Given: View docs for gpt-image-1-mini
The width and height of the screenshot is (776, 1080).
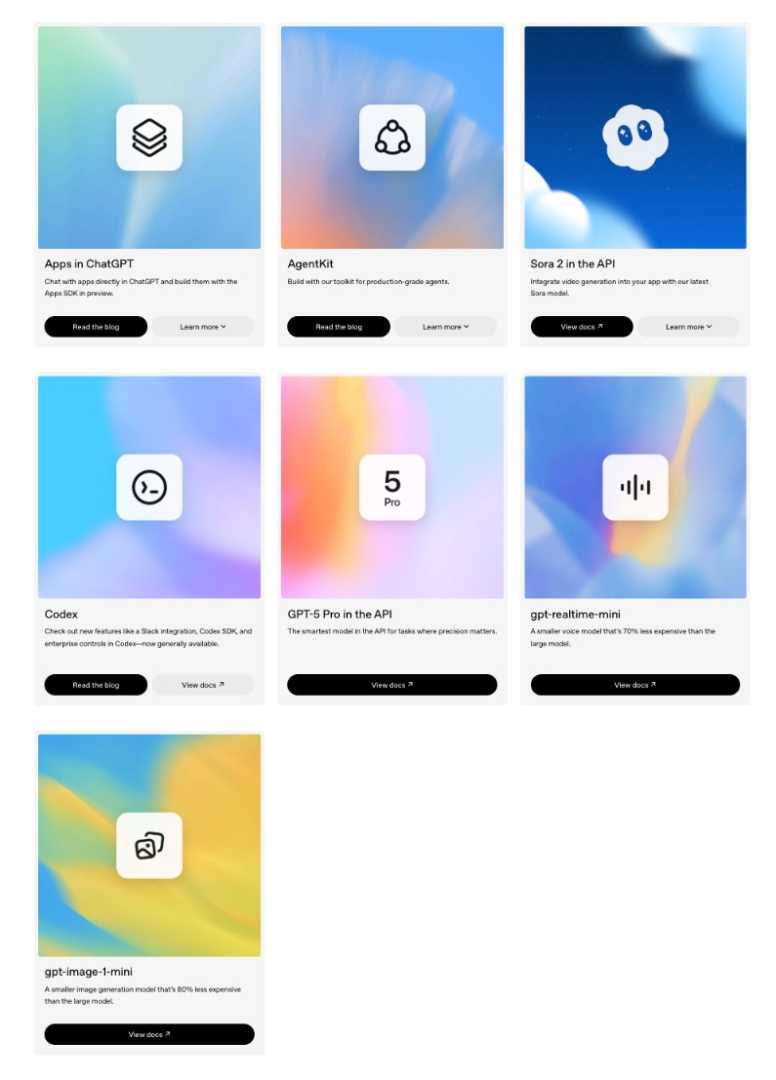Looking at the screenshot, I should [x=149, y=1034].
